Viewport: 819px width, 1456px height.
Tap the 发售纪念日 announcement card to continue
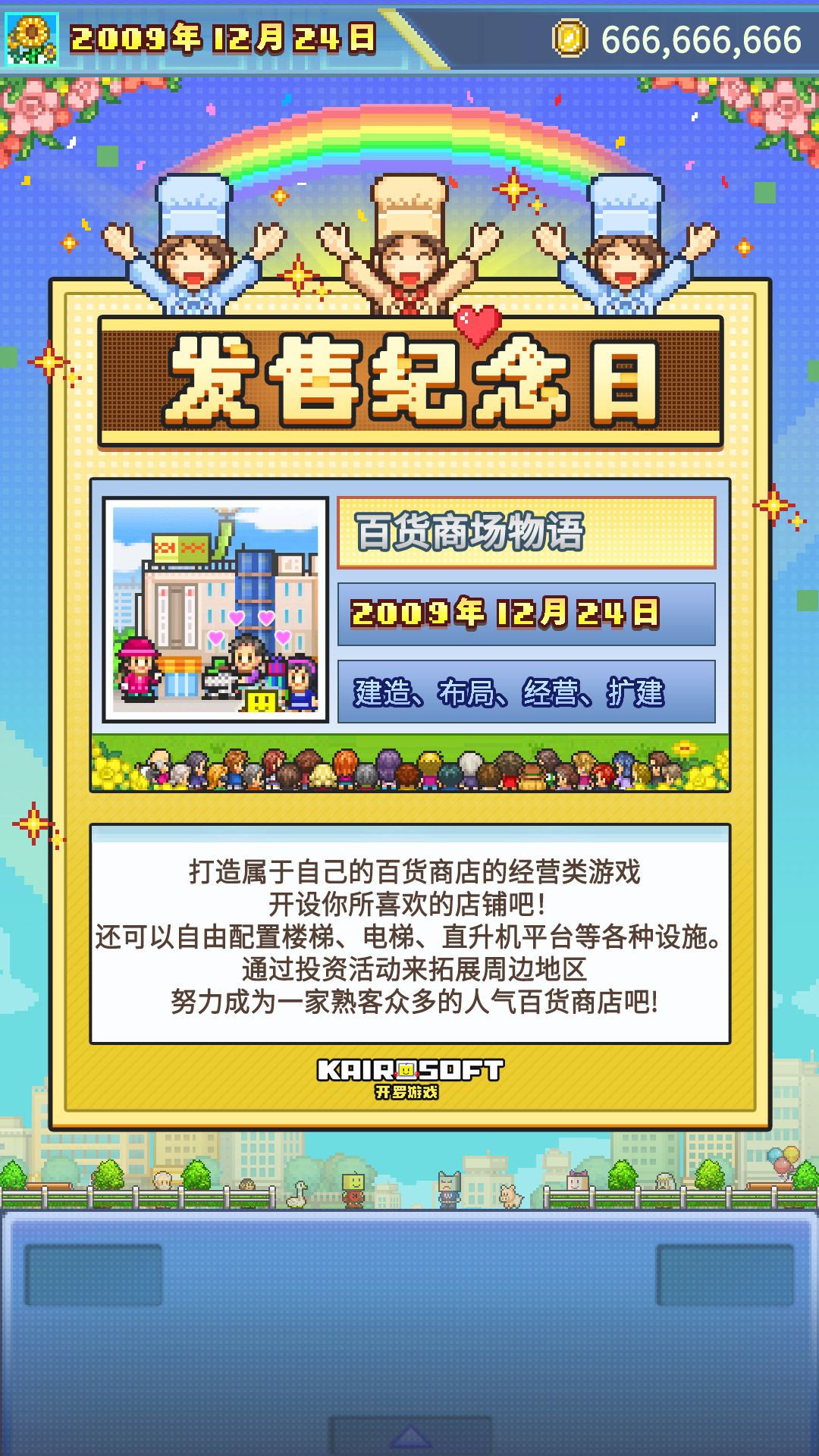pos(410,704)
